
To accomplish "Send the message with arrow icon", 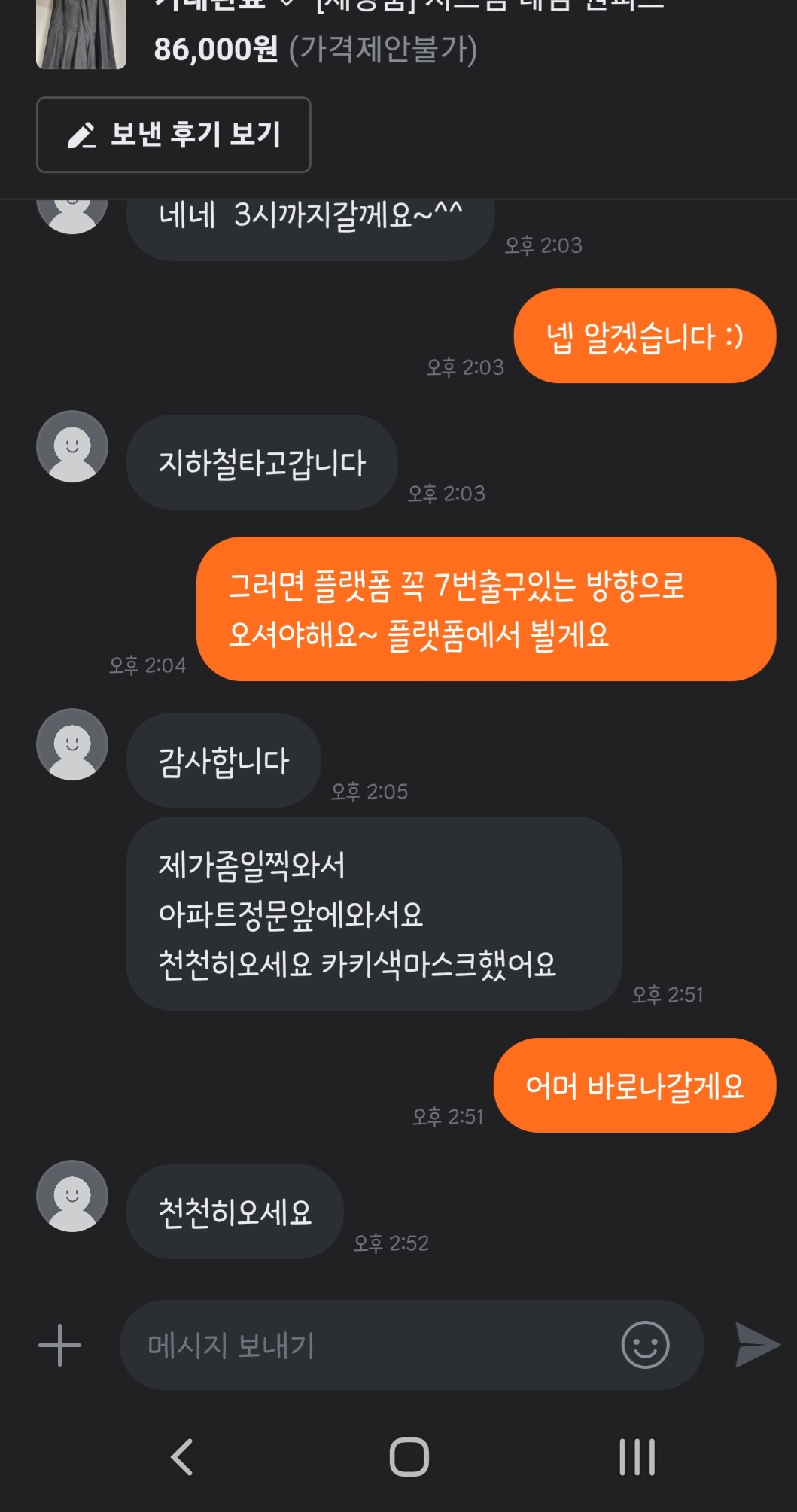I will pyautogui.click(x=757, y=1345).
